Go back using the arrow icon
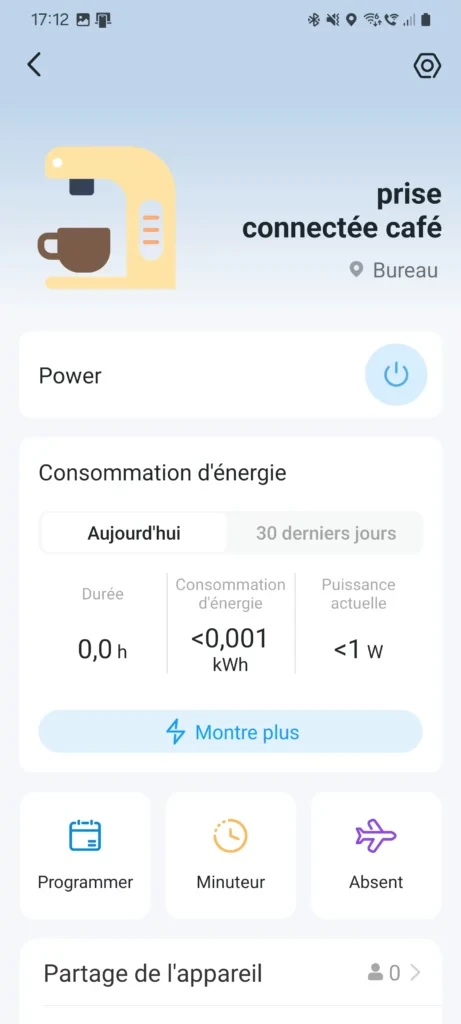 pyautogui.click(x=34, y=65)
